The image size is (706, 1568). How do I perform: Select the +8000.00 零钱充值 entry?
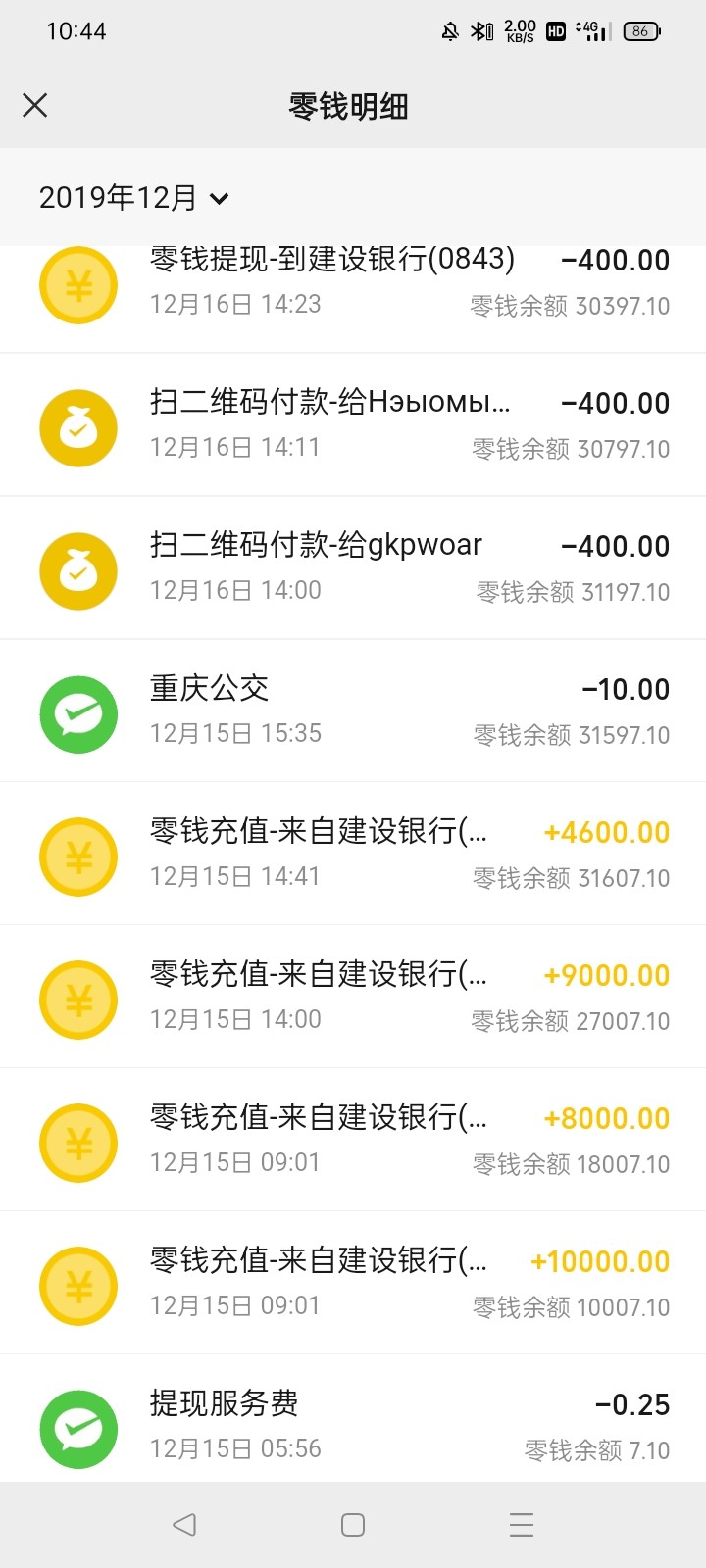[353, 1141]
